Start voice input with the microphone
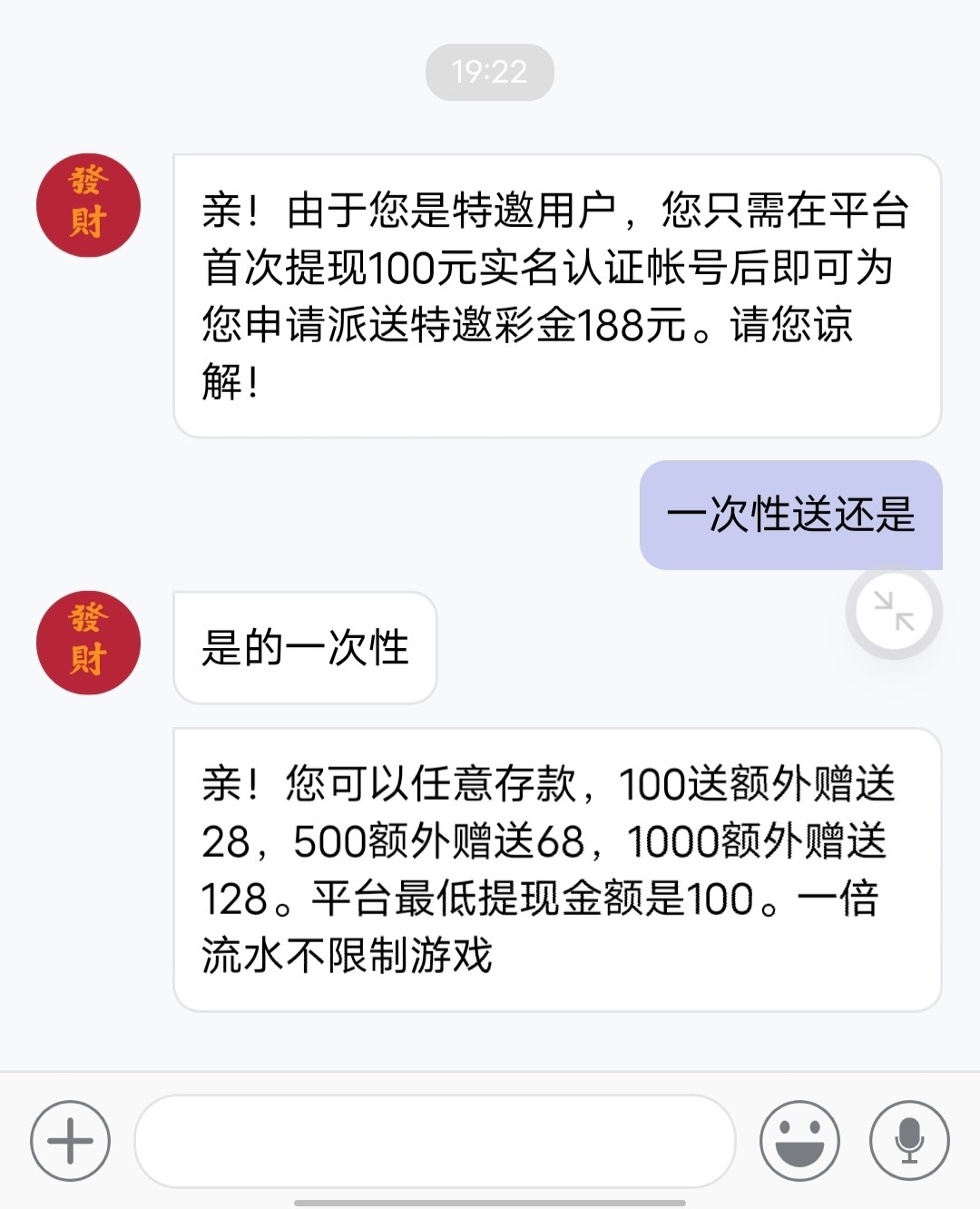The height and width of the screenshot is (1209, 980). (909, 1140)
